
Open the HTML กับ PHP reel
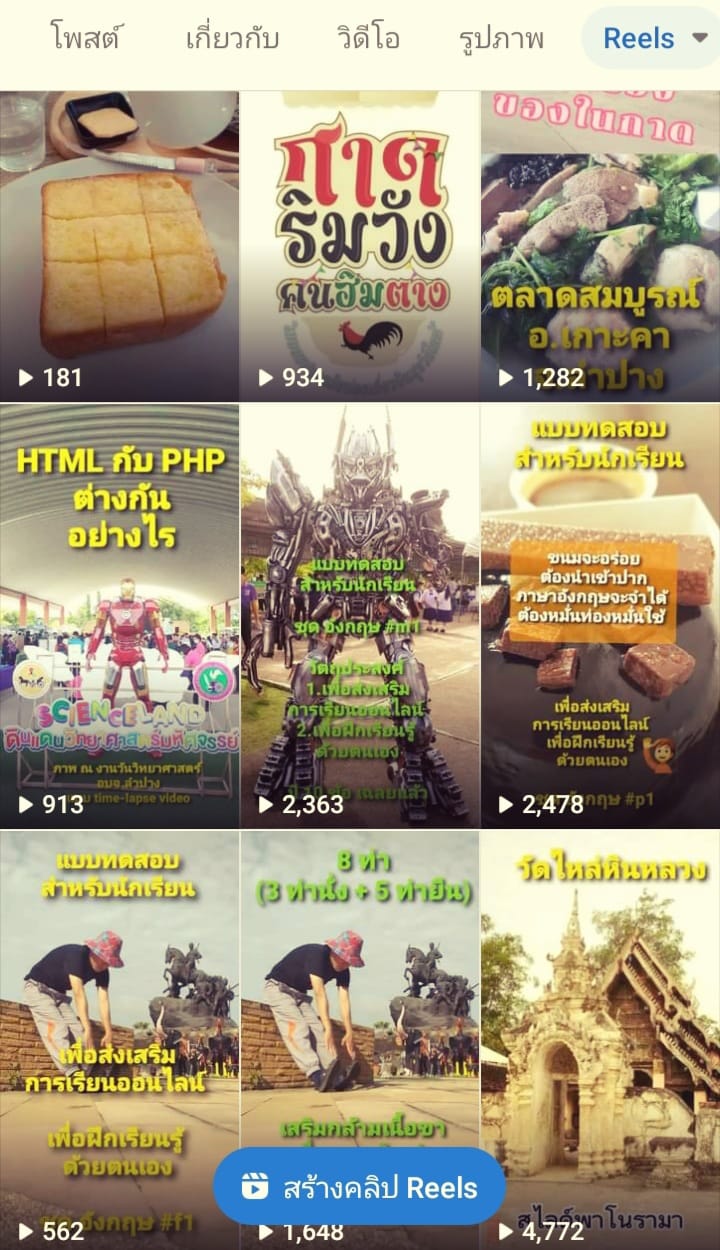[119, 615]
